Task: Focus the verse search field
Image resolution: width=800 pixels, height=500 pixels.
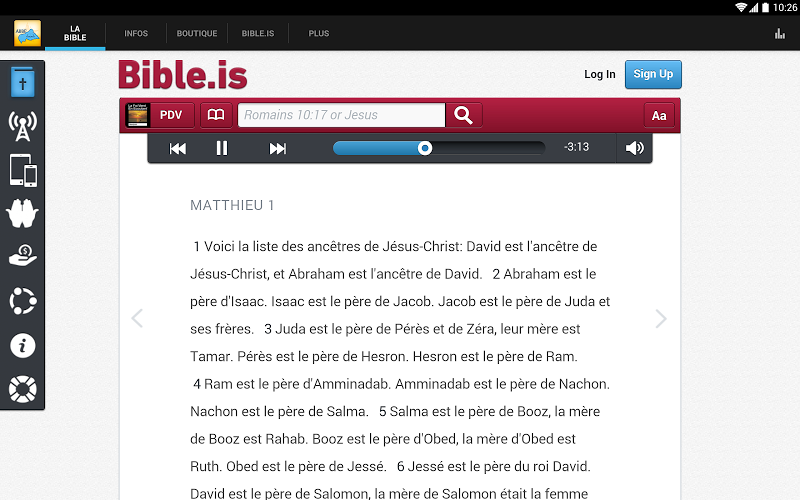Action: click(x=340, y=115)
